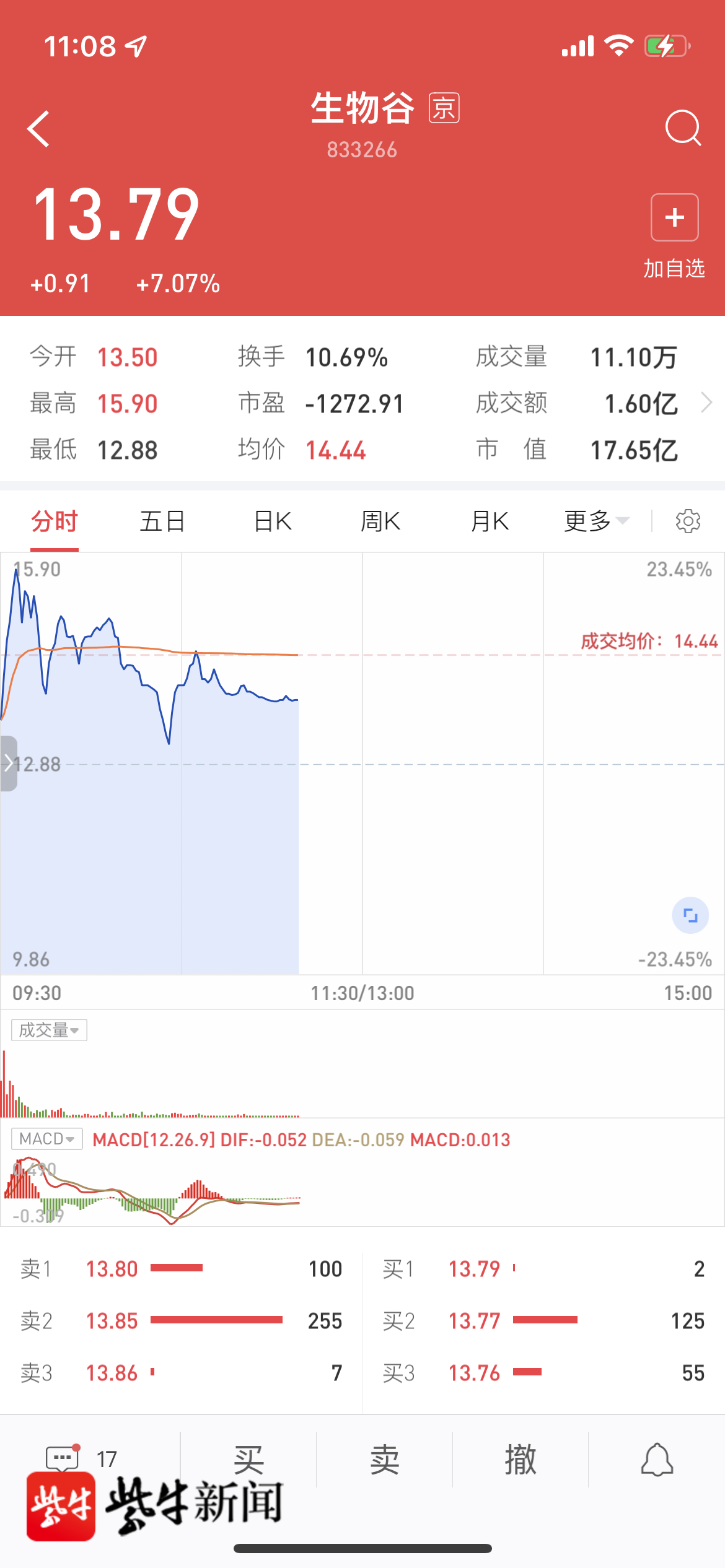This screenshot has height=1568, width=725.
Task: Open chart settings gear icon
Action: point(688,521)
